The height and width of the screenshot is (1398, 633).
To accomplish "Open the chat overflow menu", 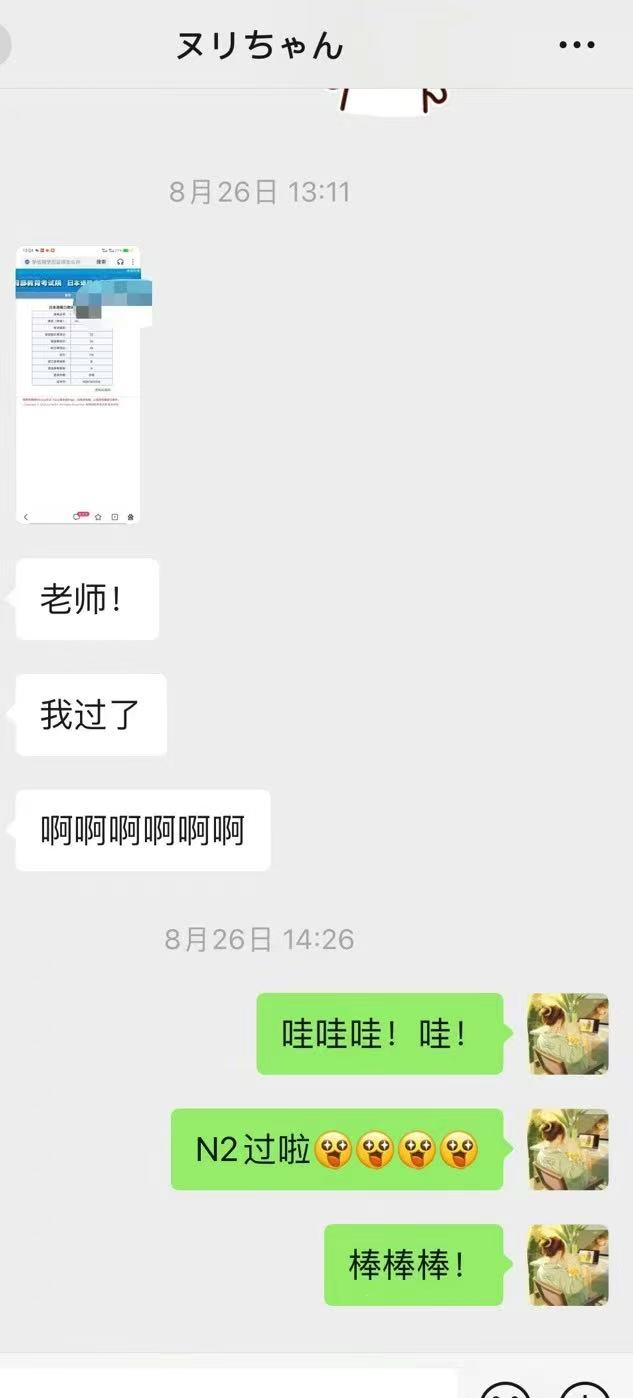I will pos(577,45).
